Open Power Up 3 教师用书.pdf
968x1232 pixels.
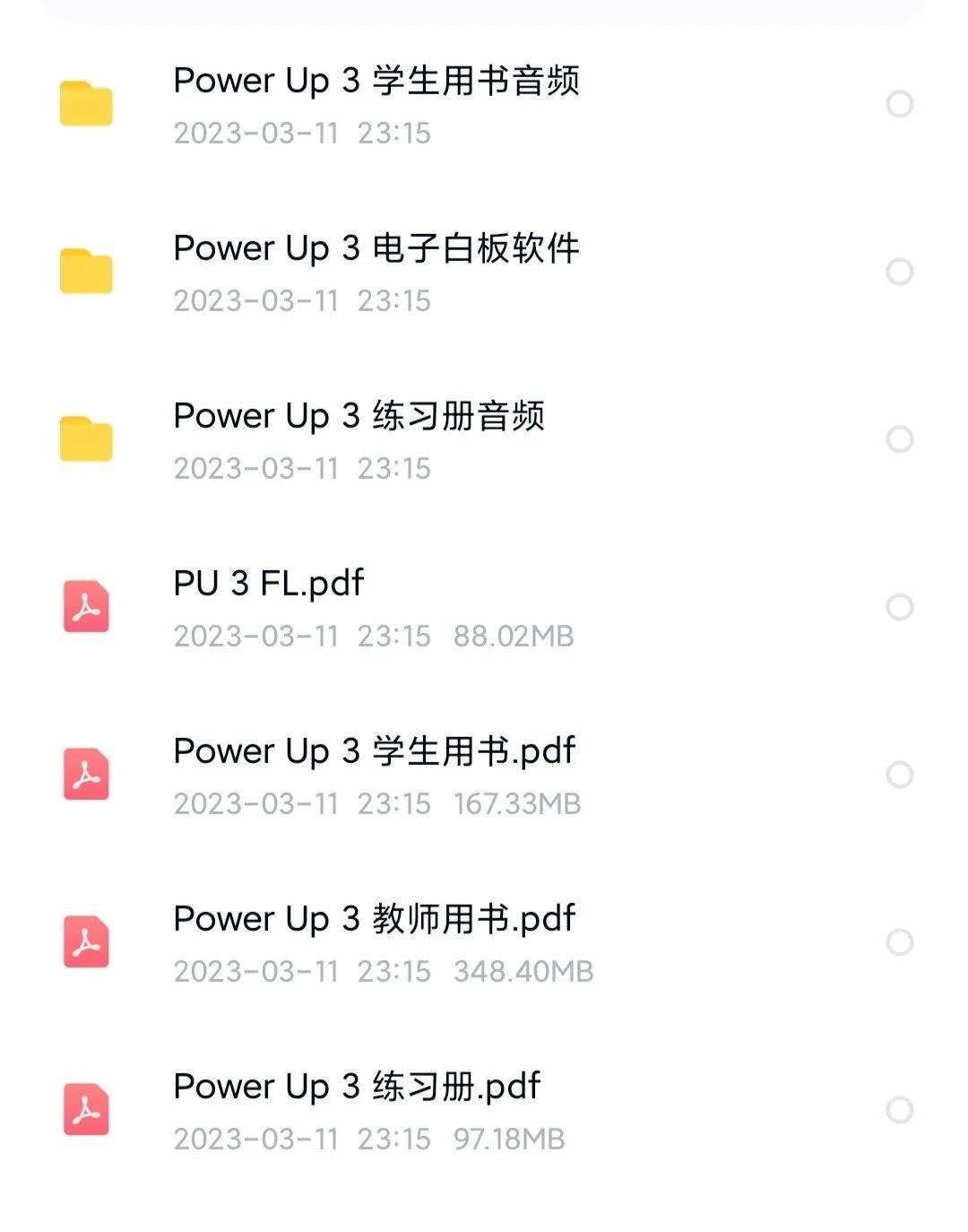(374, 919)
